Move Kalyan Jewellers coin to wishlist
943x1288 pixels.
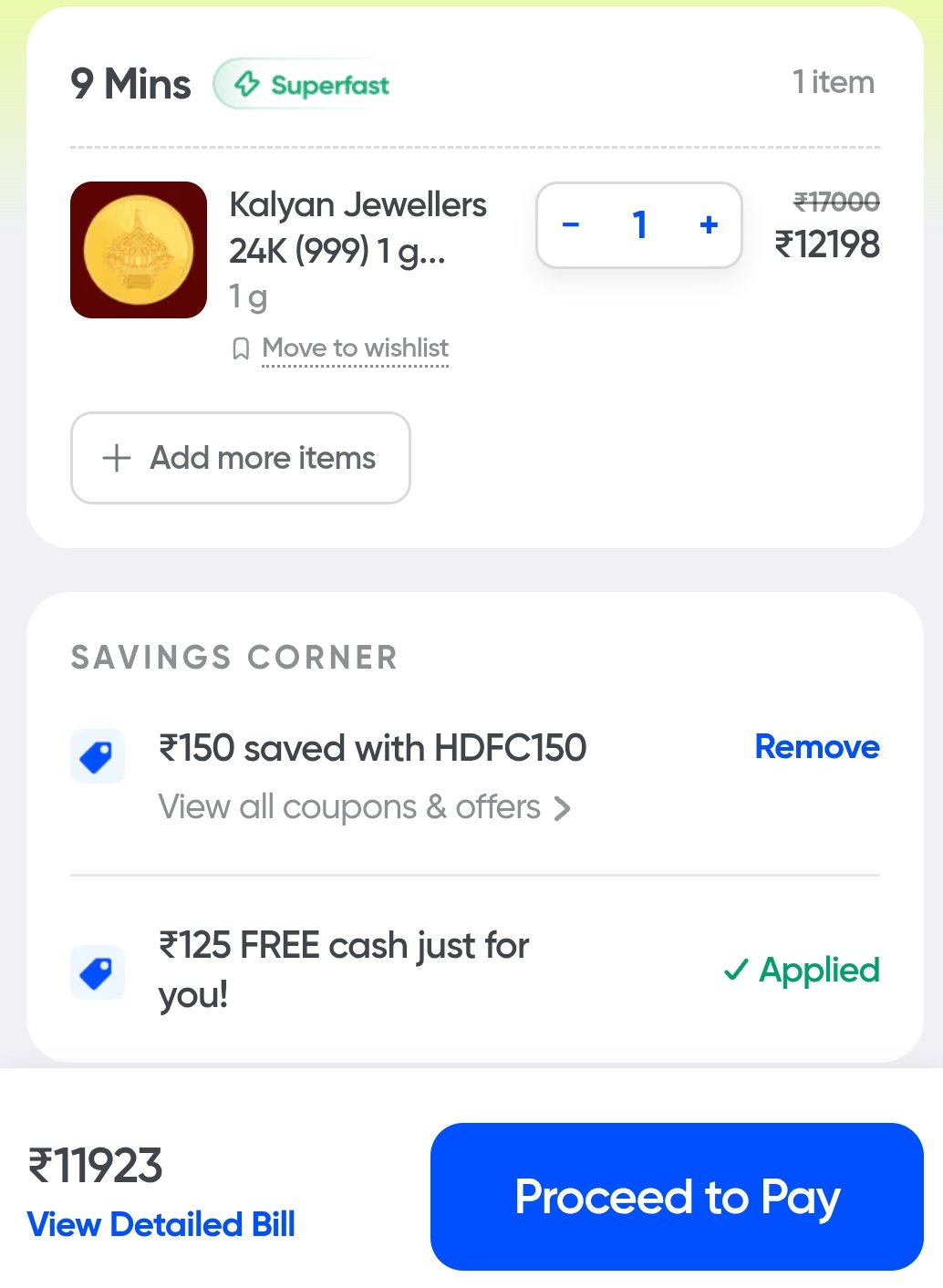(354, 348)
